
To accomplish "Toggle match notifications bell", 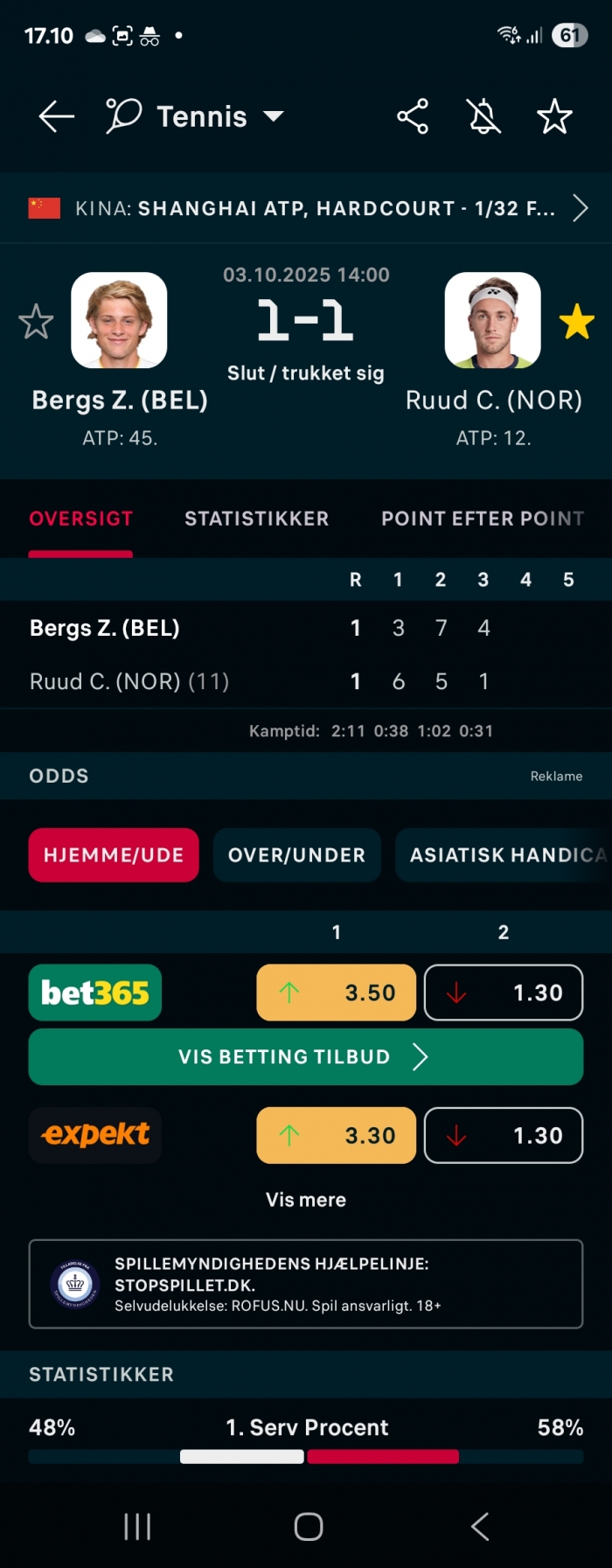I will 483,116.
